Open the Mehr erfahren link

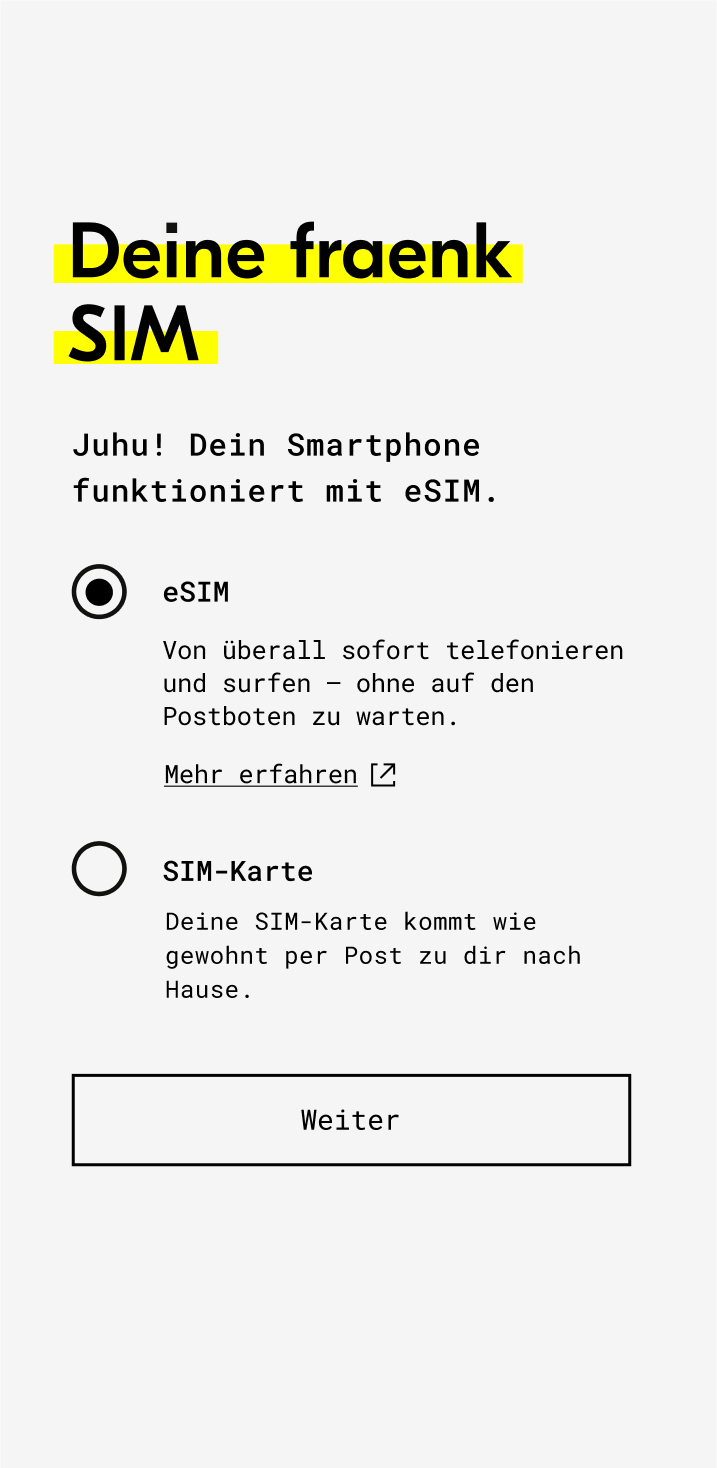click(280, 775)
